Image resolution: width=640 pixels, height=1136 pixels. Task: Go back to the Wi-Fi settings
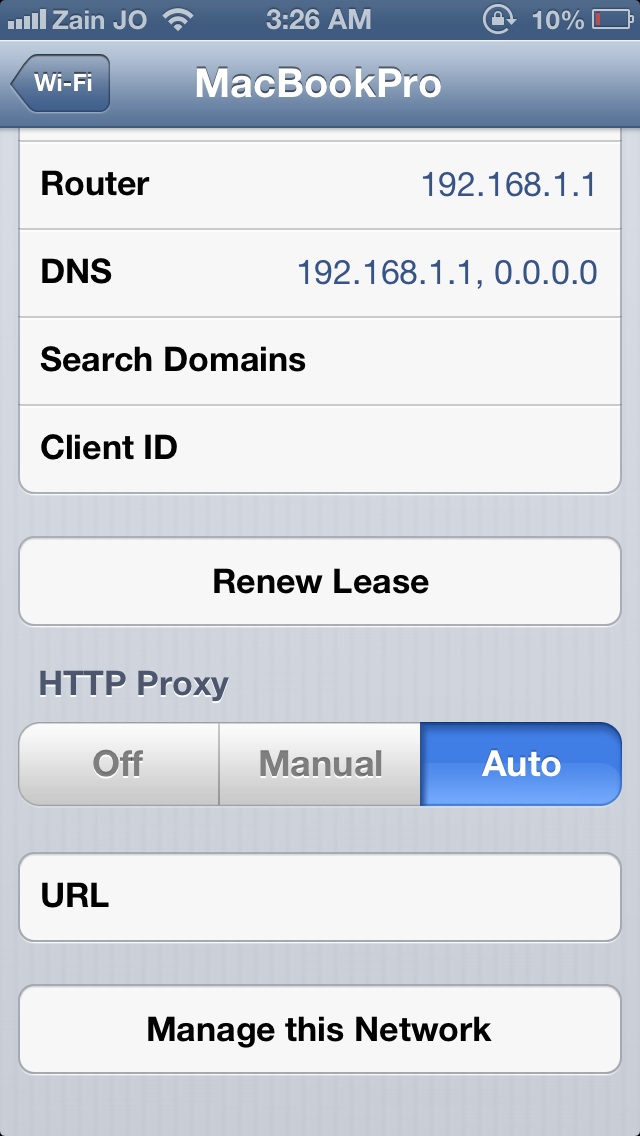61,83
